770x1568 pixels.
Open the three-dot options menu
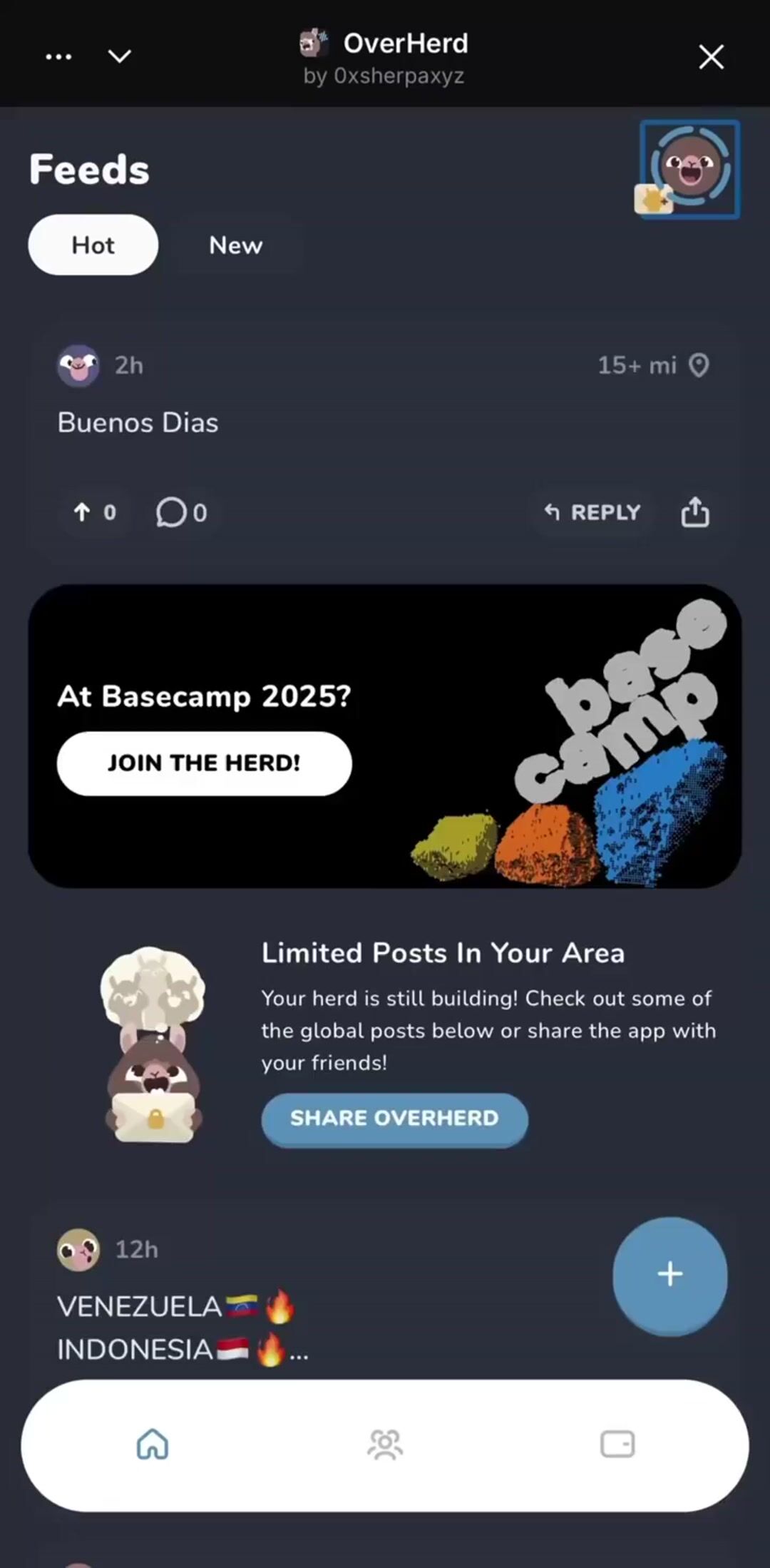(x=58, y=56)
